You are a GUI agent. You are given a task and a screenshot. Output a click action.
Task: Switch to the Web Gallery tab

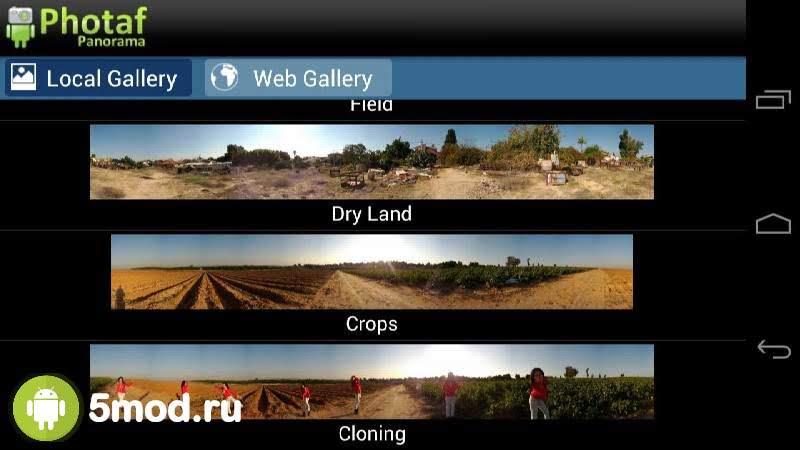tap(298, 78)
